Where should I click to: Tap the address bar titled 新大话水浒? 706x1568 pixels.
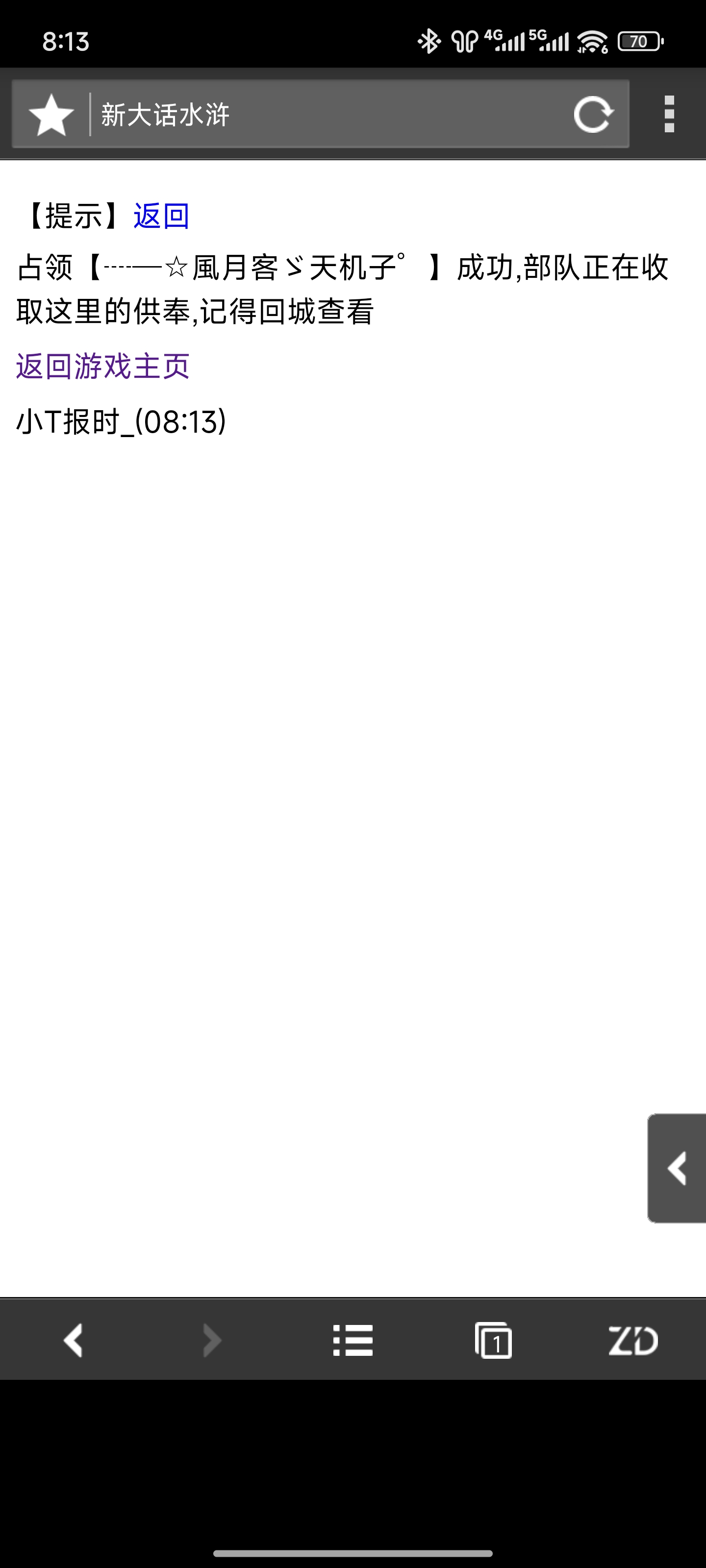pos(329,115)
